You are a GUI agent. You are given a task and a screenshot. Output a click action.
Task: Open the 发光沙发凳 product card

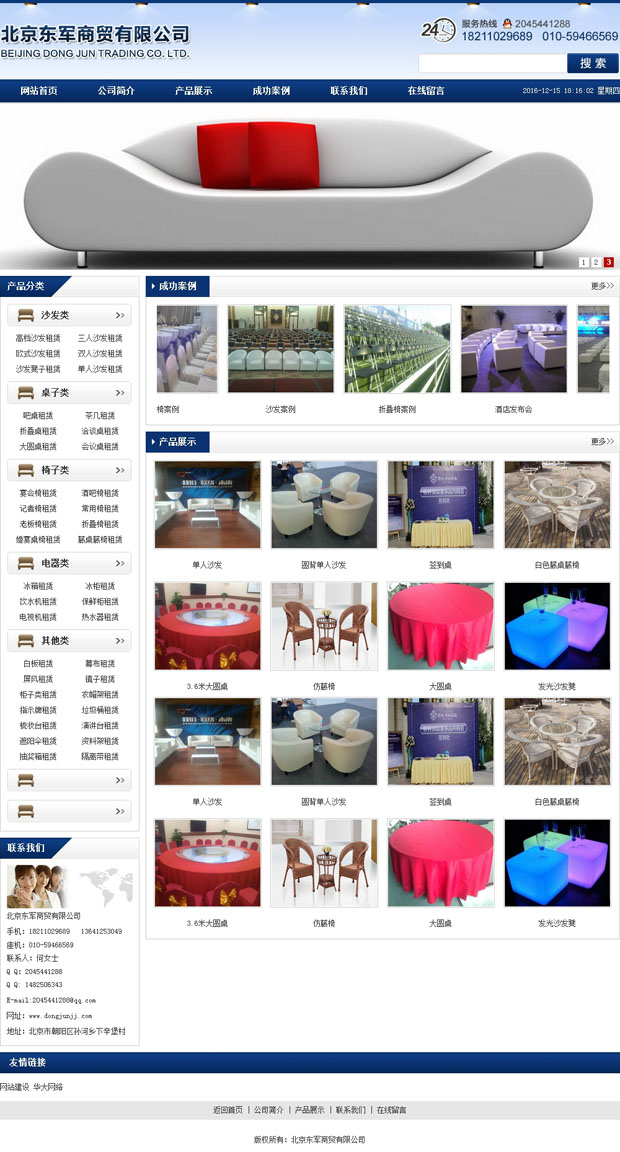(557, 627)
